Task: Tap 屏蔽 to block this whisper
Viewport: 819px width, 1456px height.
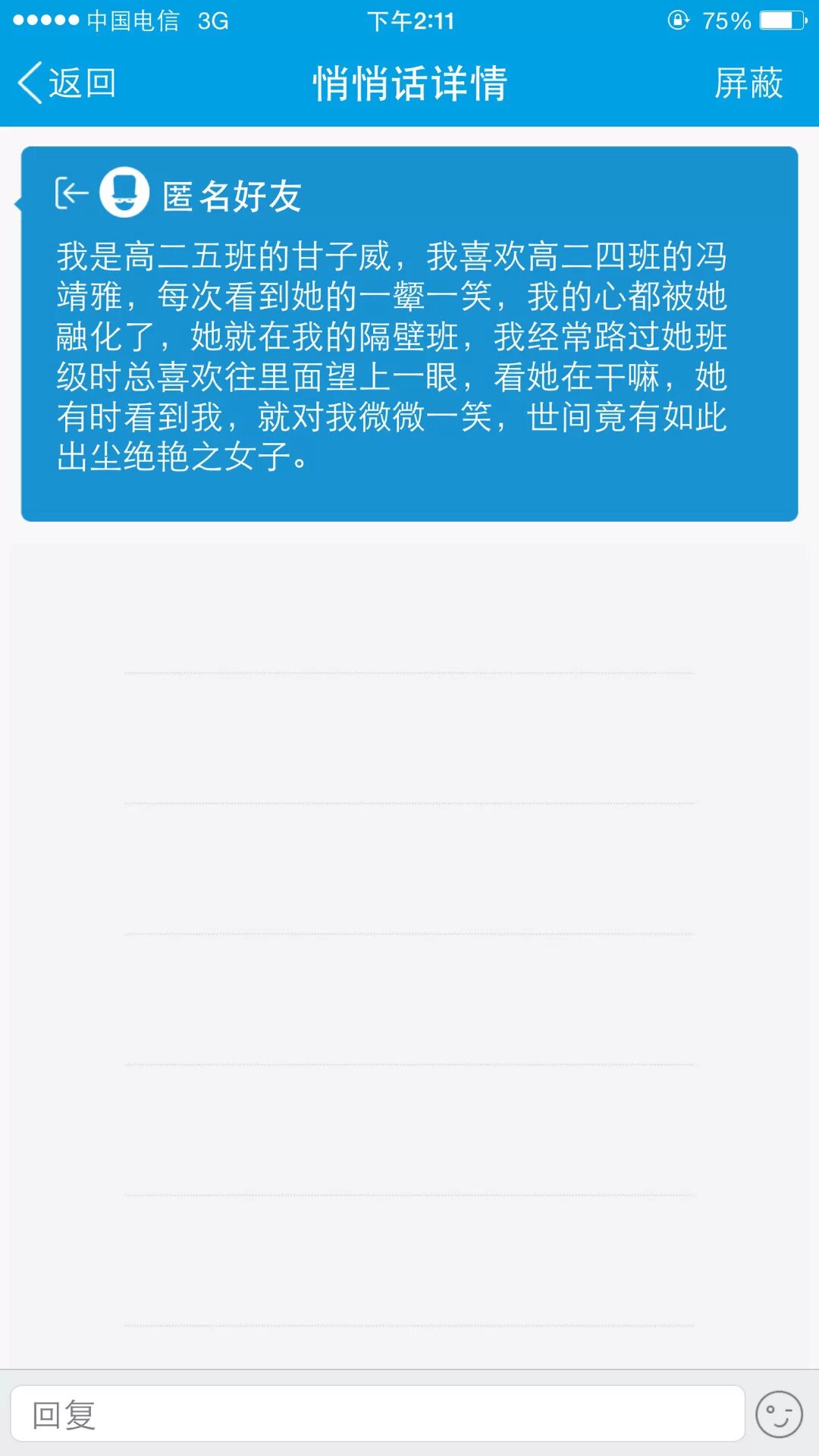Action: pyautogui.click(x=748, y=83)
